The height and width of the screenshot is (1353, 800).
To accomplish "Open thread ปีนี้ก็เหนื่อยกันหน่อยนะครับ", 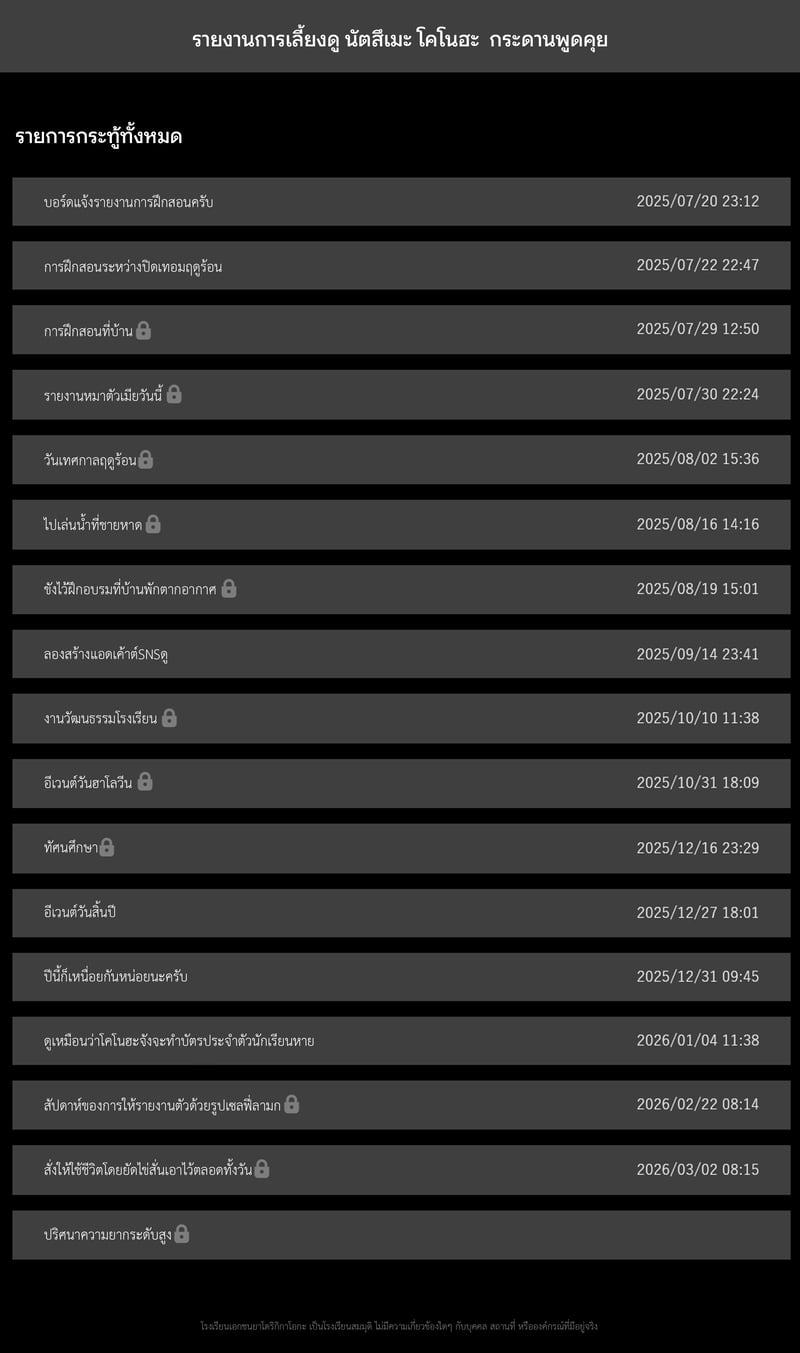I will [x=401, y=977].
